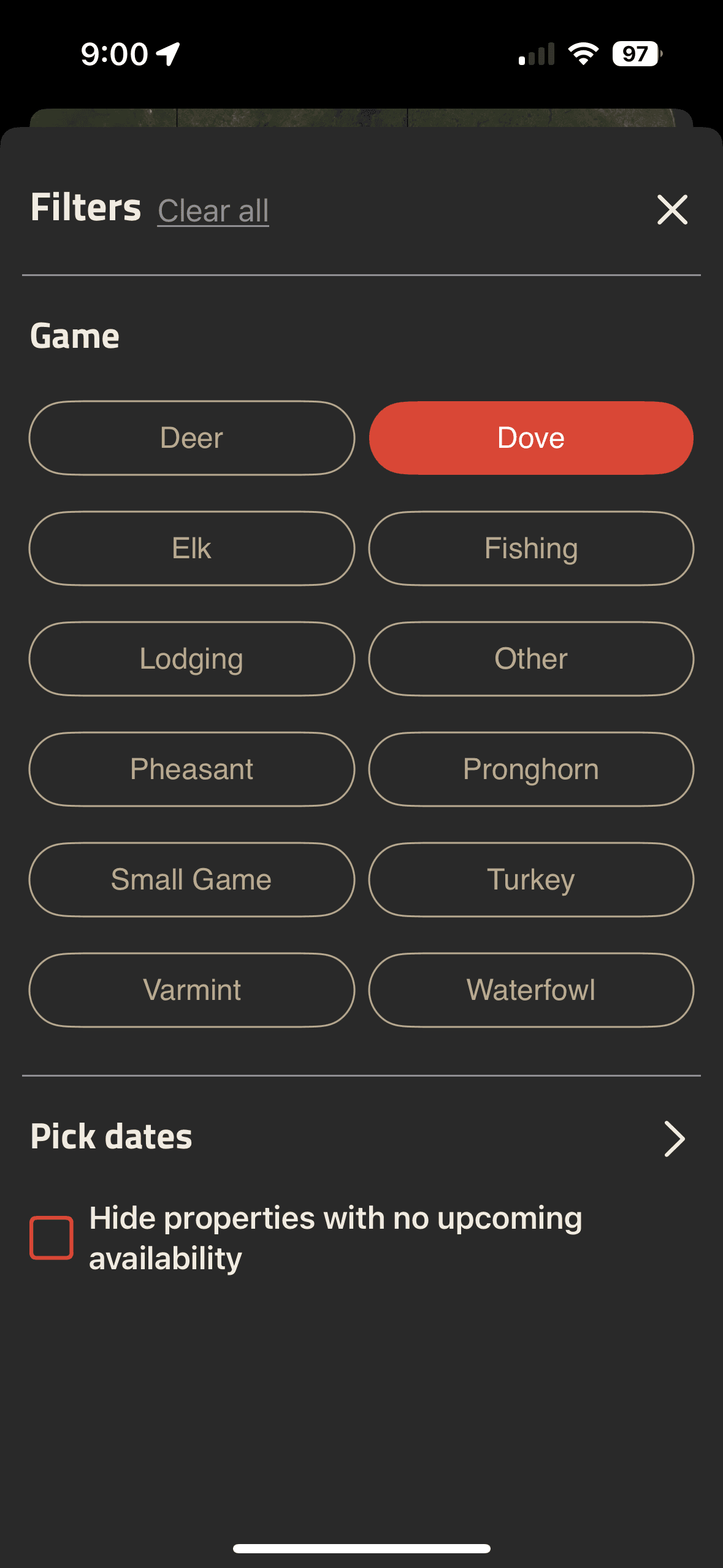Select the Pronghorn chip

[531, 769]
